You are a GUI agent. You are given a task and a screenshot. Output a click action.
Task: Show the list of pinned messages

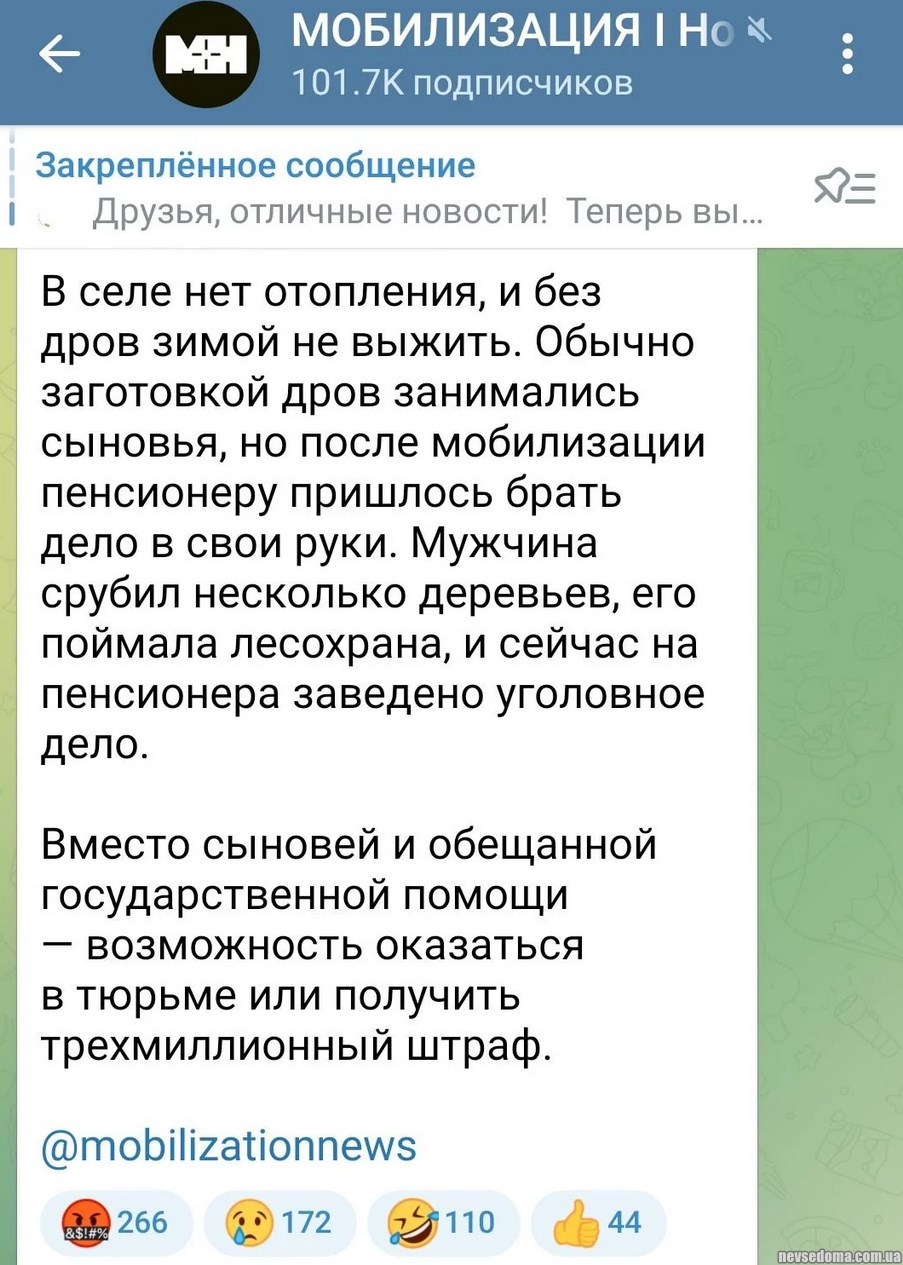point(846,188)
